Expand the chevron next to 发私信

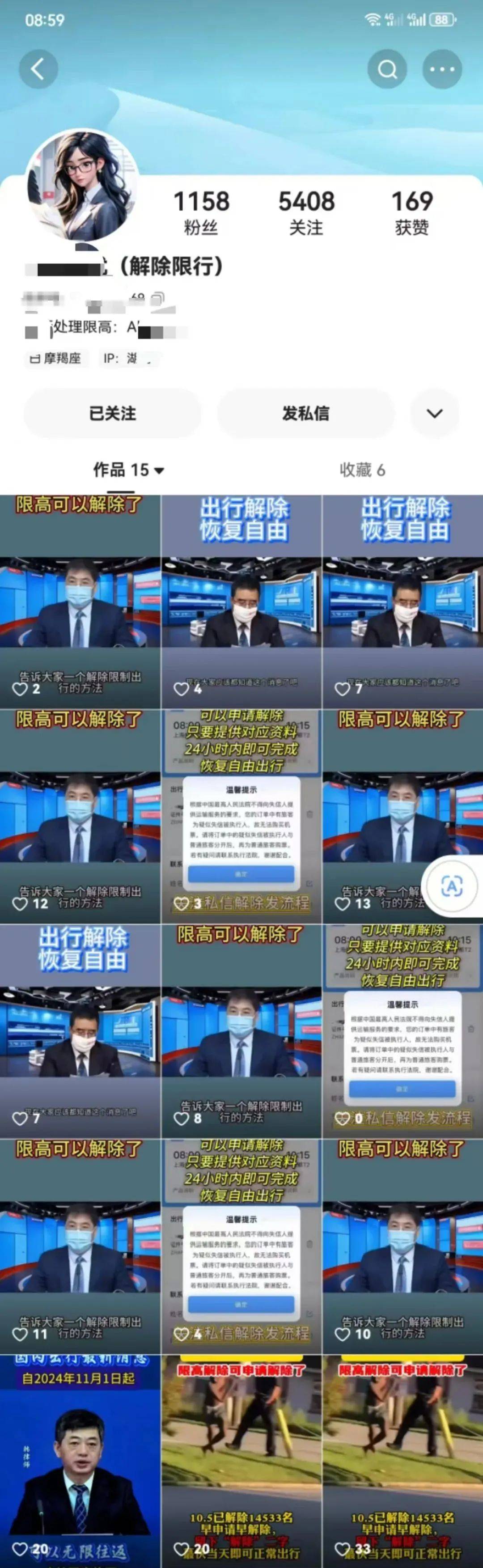point(434,413)
